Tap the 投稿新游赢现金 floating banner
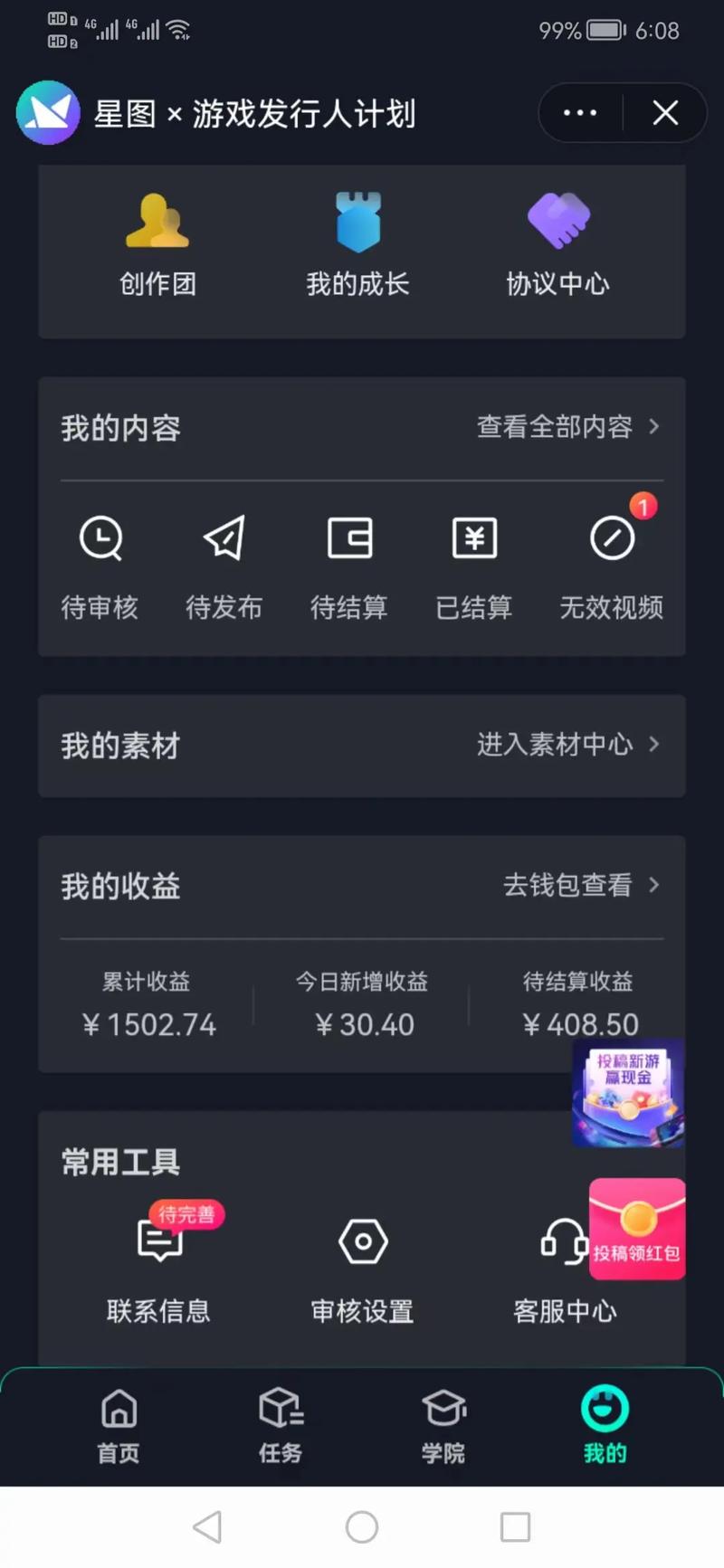 point(627,1094)
